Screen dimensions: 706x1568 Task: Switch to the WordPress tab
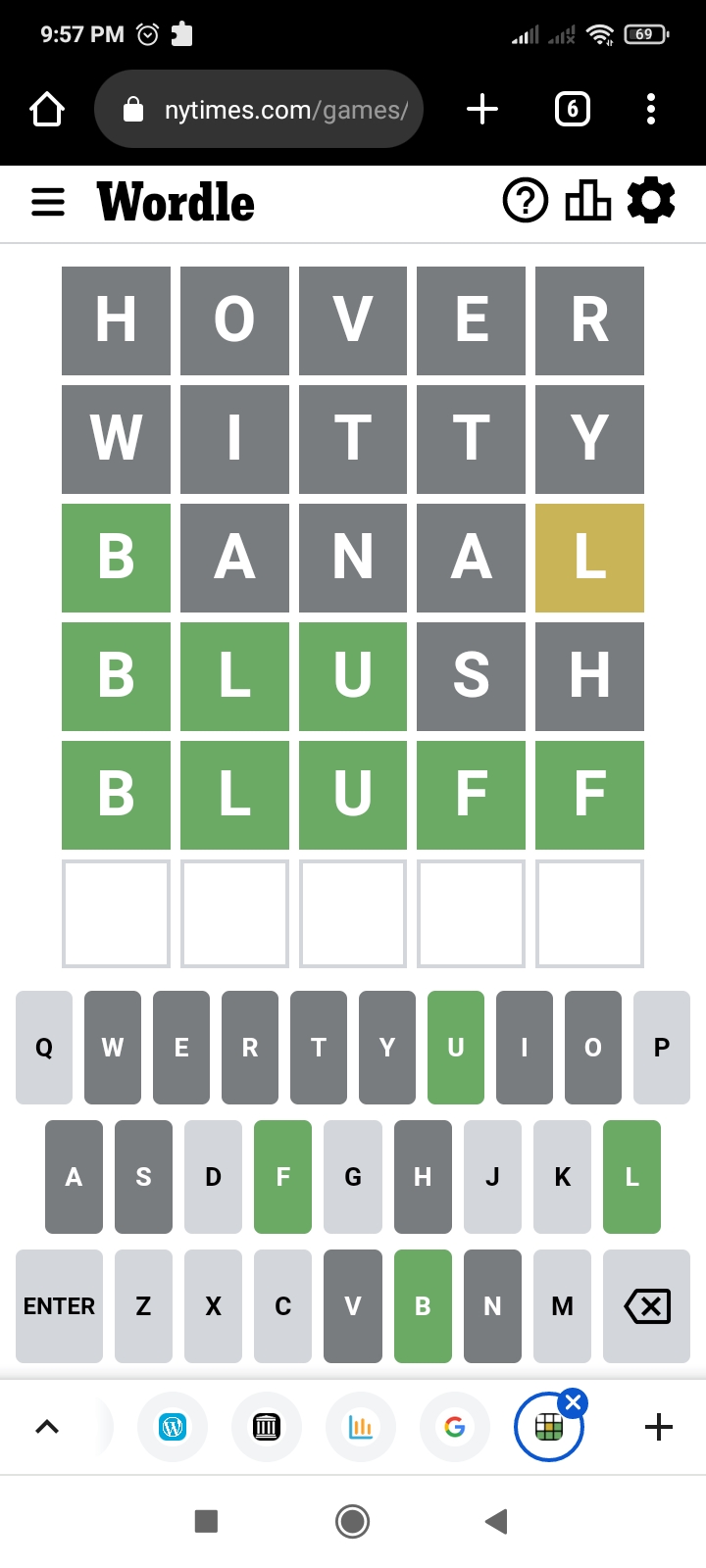point(173,1427)
